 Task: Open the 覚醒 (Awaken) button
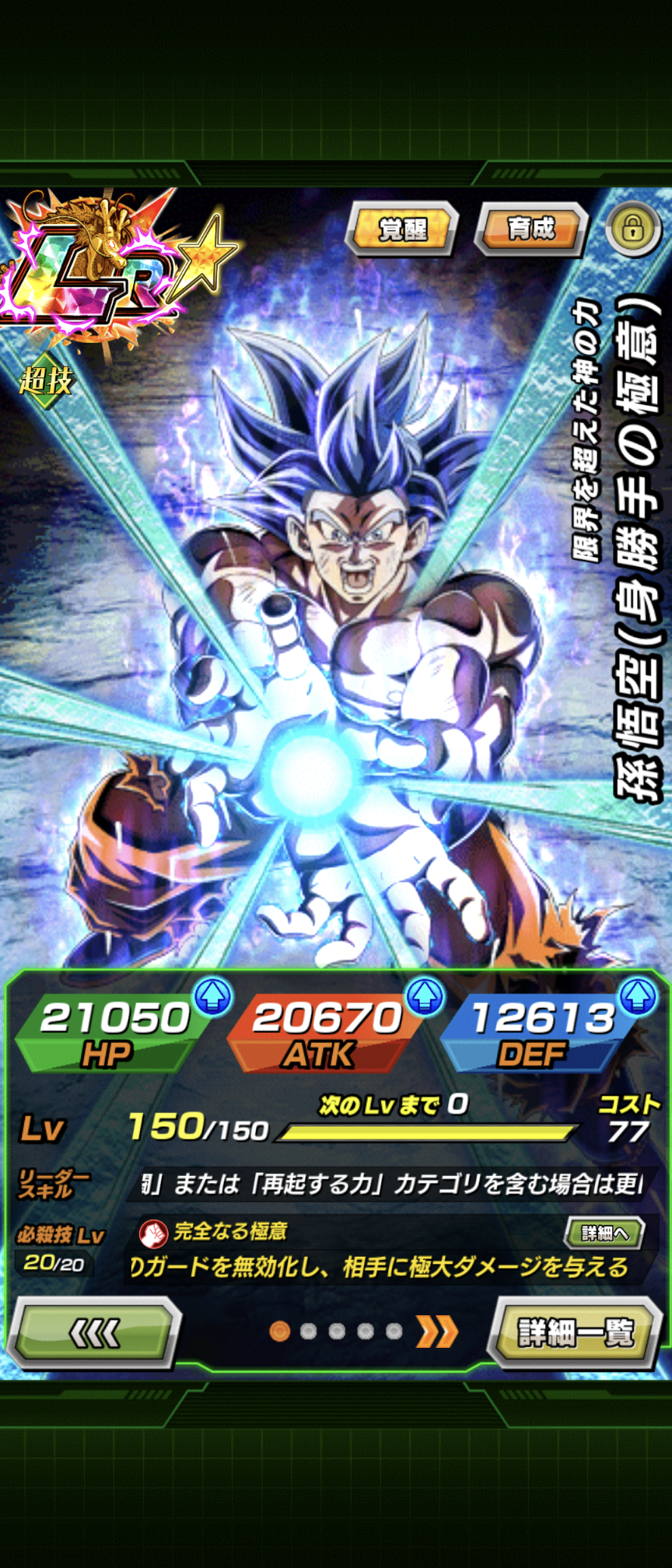[x=401, y=229]
